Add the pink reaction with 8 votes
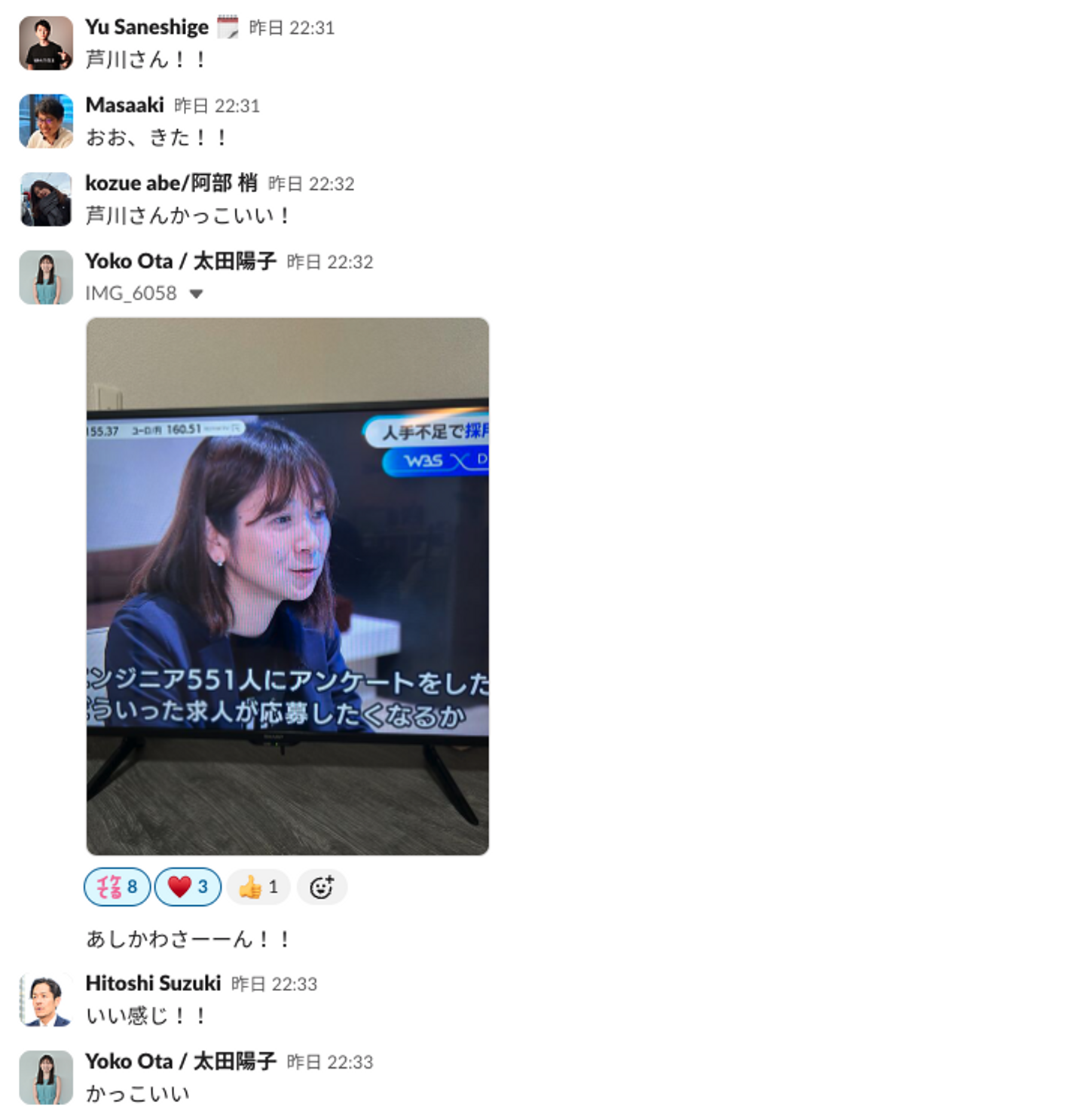 [117, 886]
